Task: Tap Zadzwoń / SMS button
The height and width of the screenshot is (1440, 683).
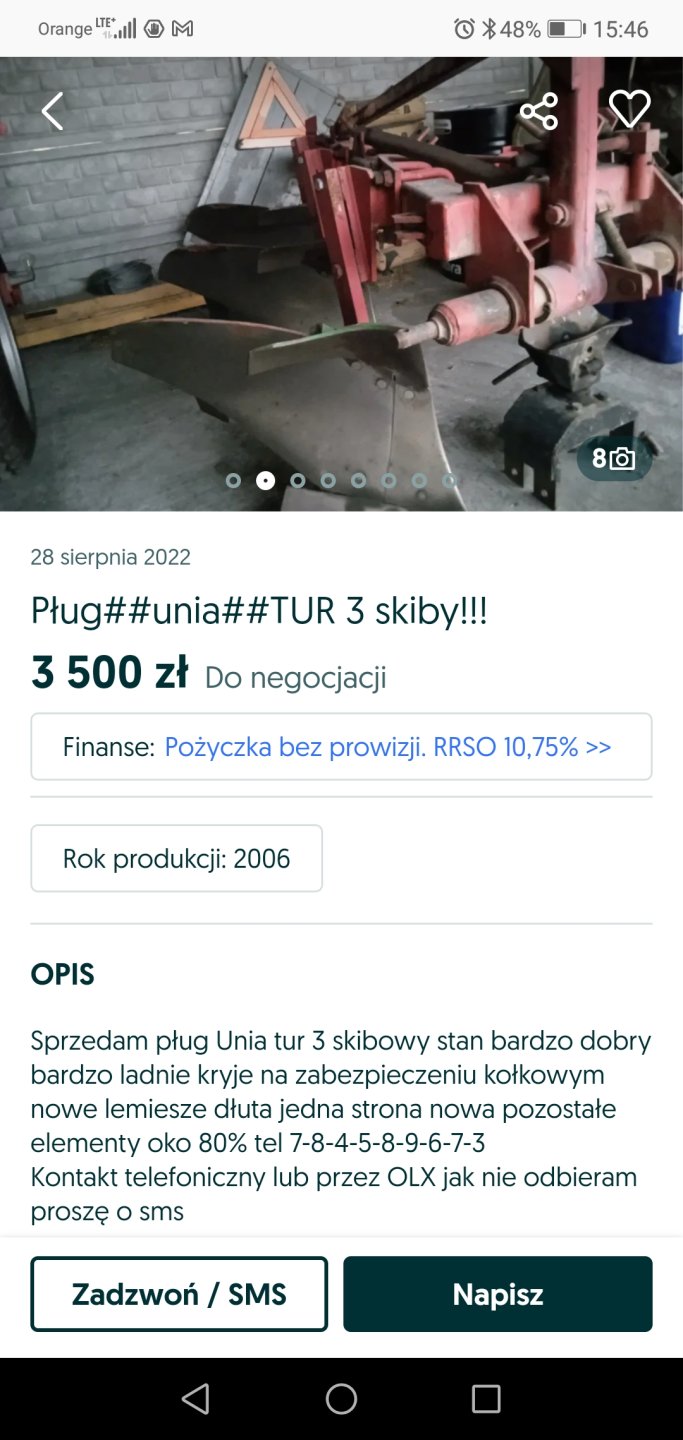Action: coord(179,1294)
